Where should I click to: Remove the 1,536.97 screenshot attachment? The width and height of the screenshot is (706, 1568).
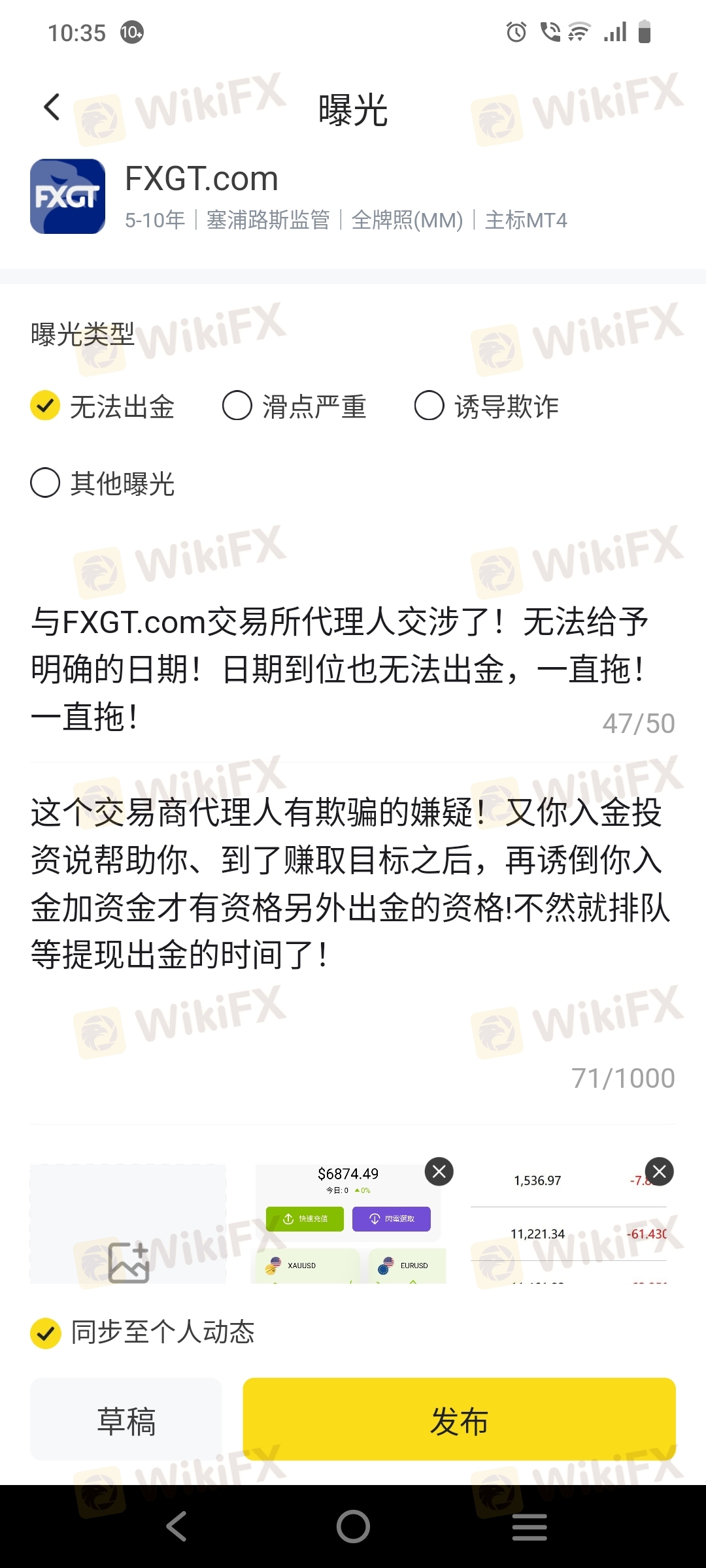[x=660, y=1171]
